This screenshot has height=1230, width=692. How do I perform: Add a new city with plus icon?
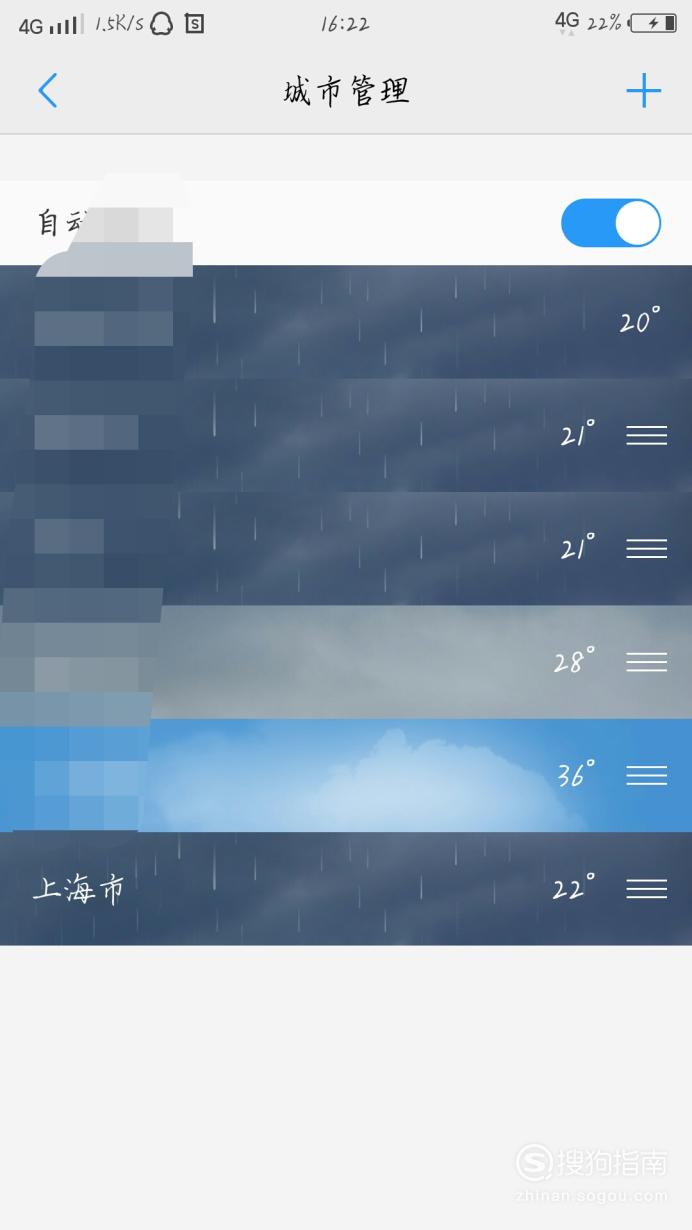pos(644,91)
